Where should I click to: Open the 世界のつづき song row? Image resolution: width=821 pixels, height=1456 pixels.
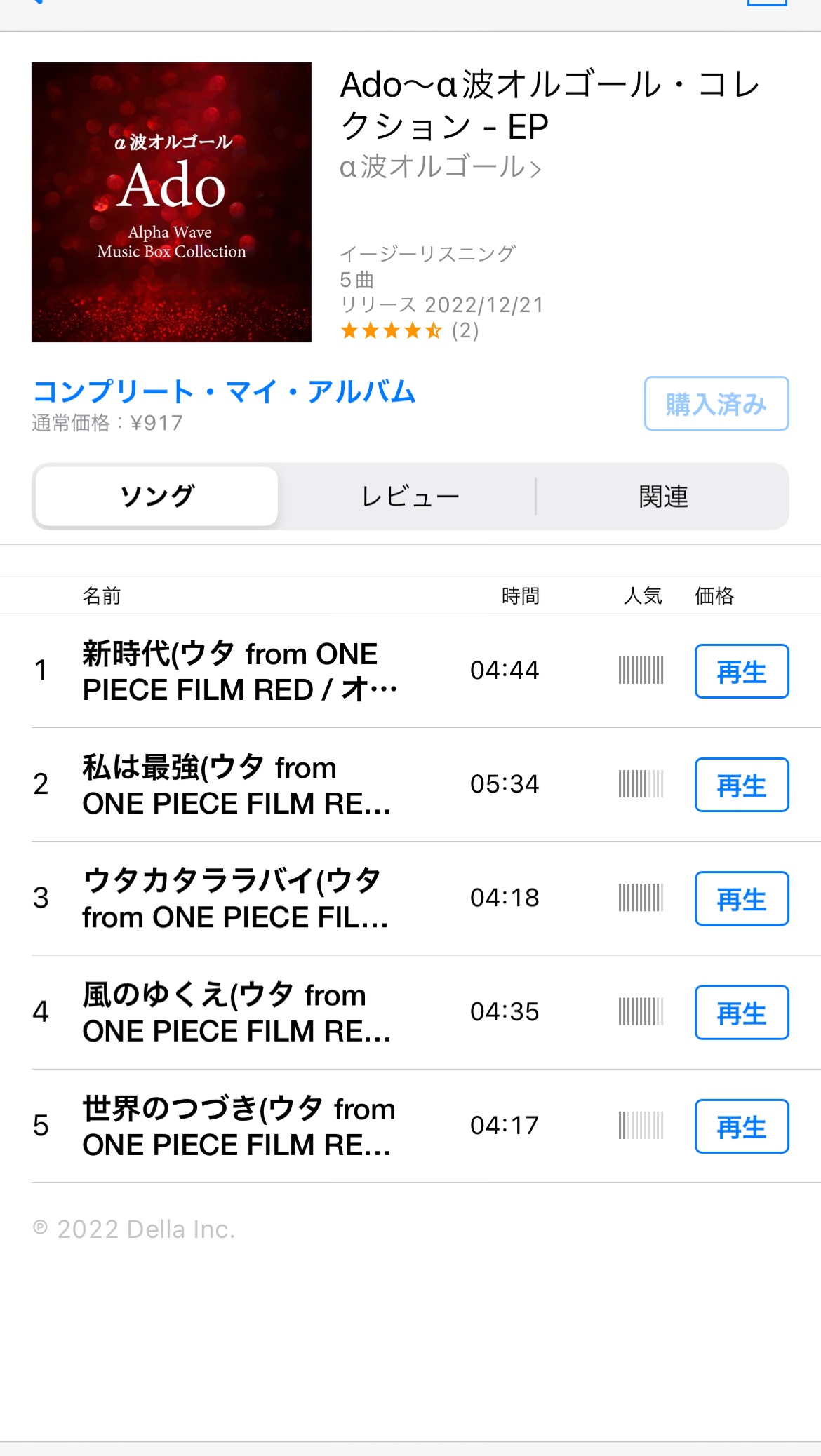239,1127
